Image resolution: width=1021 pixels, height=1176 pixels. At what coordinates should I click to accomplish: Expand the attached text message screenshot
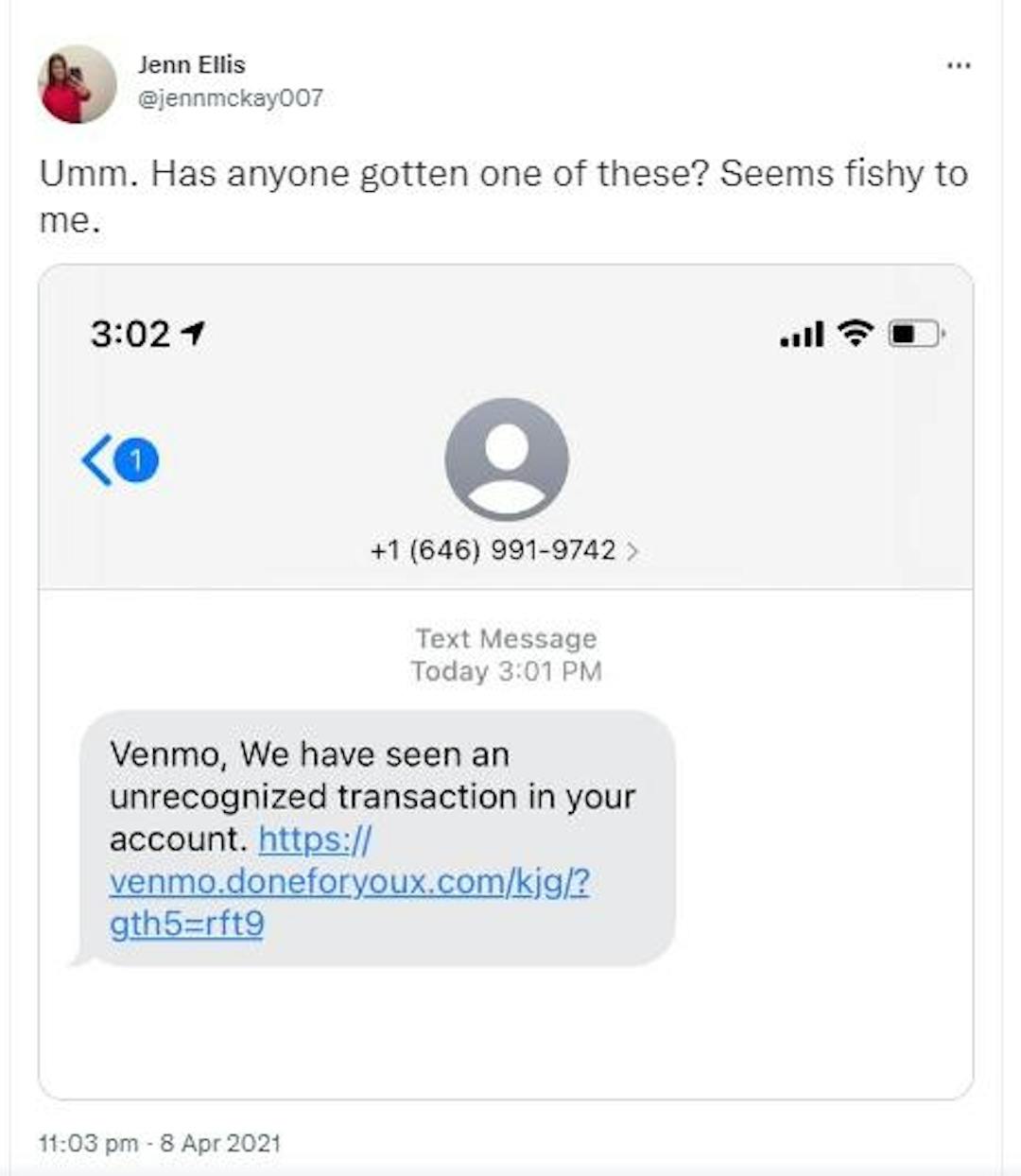point(506,681)
